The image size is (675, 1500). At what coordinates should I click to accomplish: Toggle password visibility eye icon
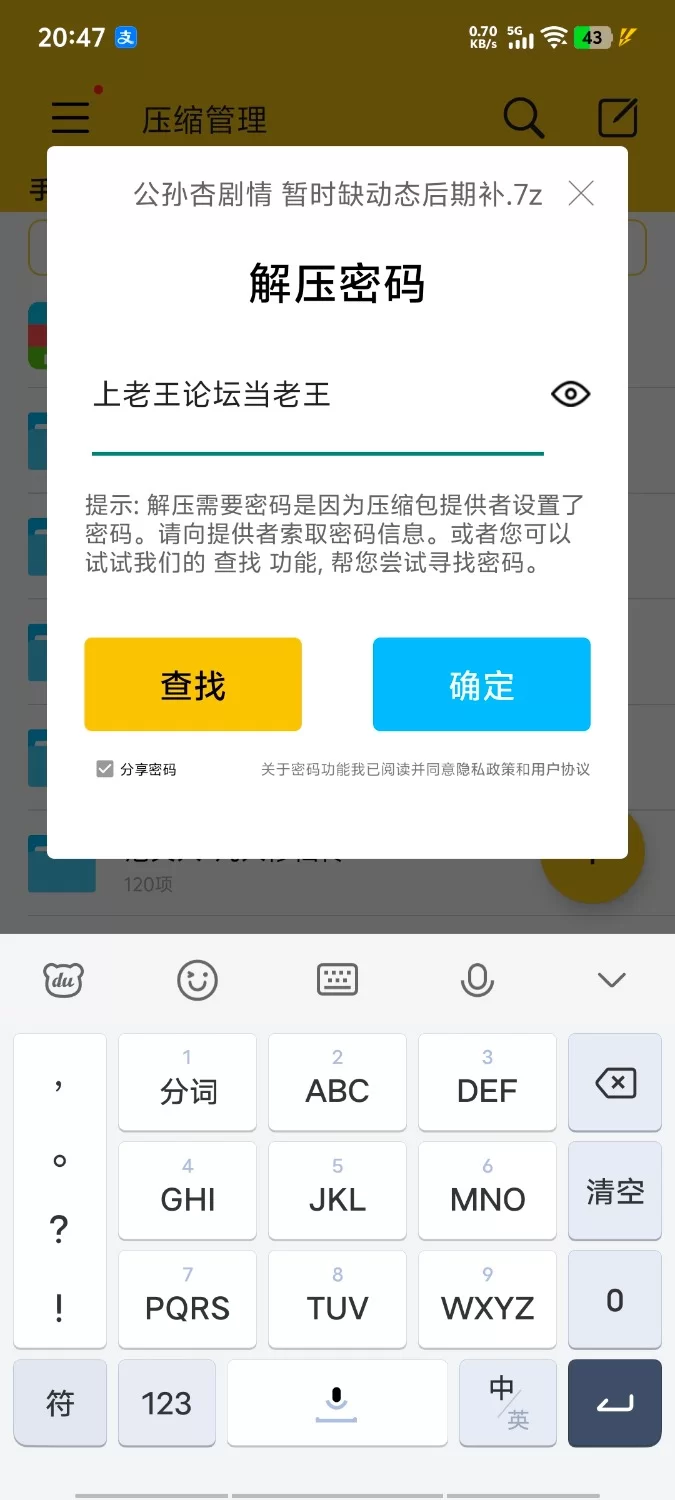[570, 394]
